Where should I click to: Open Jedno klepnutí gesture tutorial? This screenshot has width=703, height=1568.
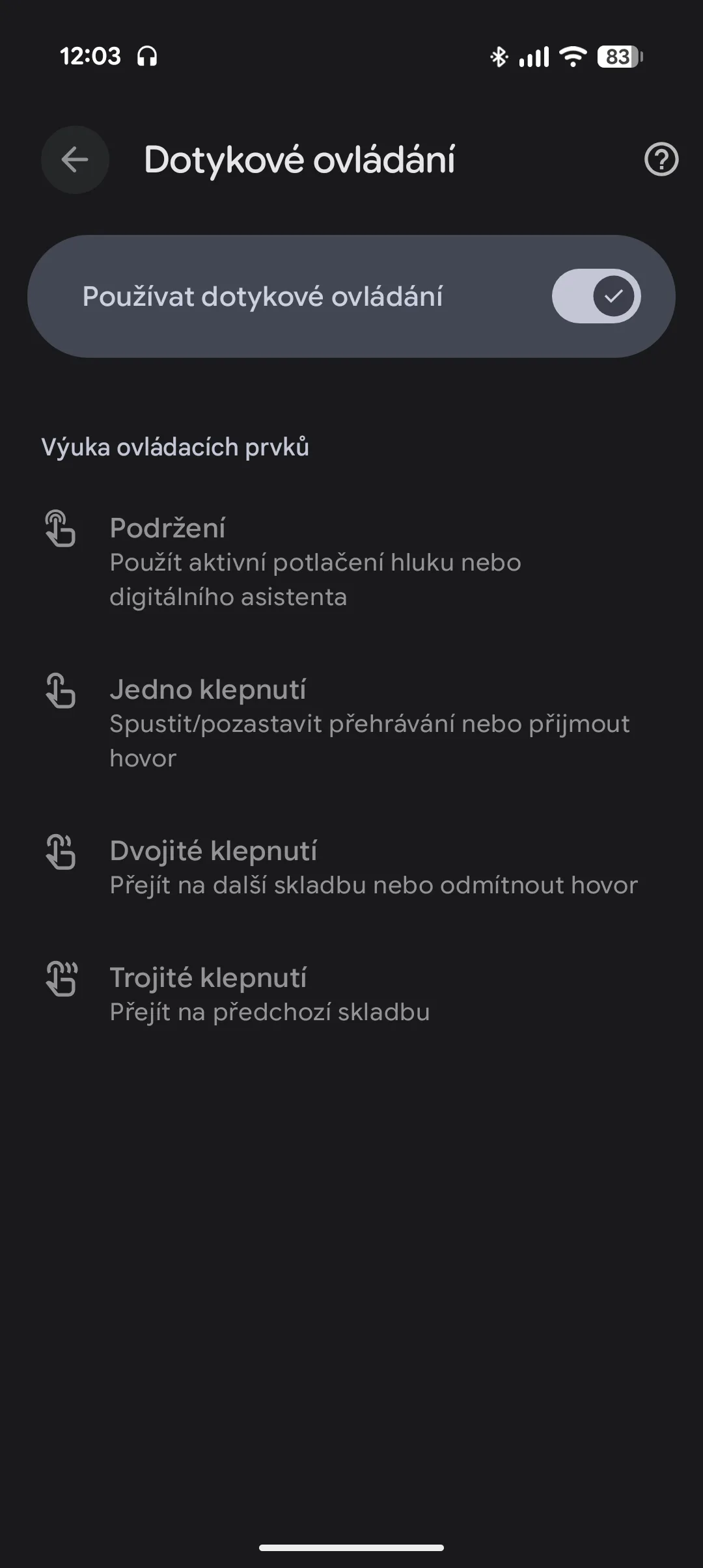351,723
